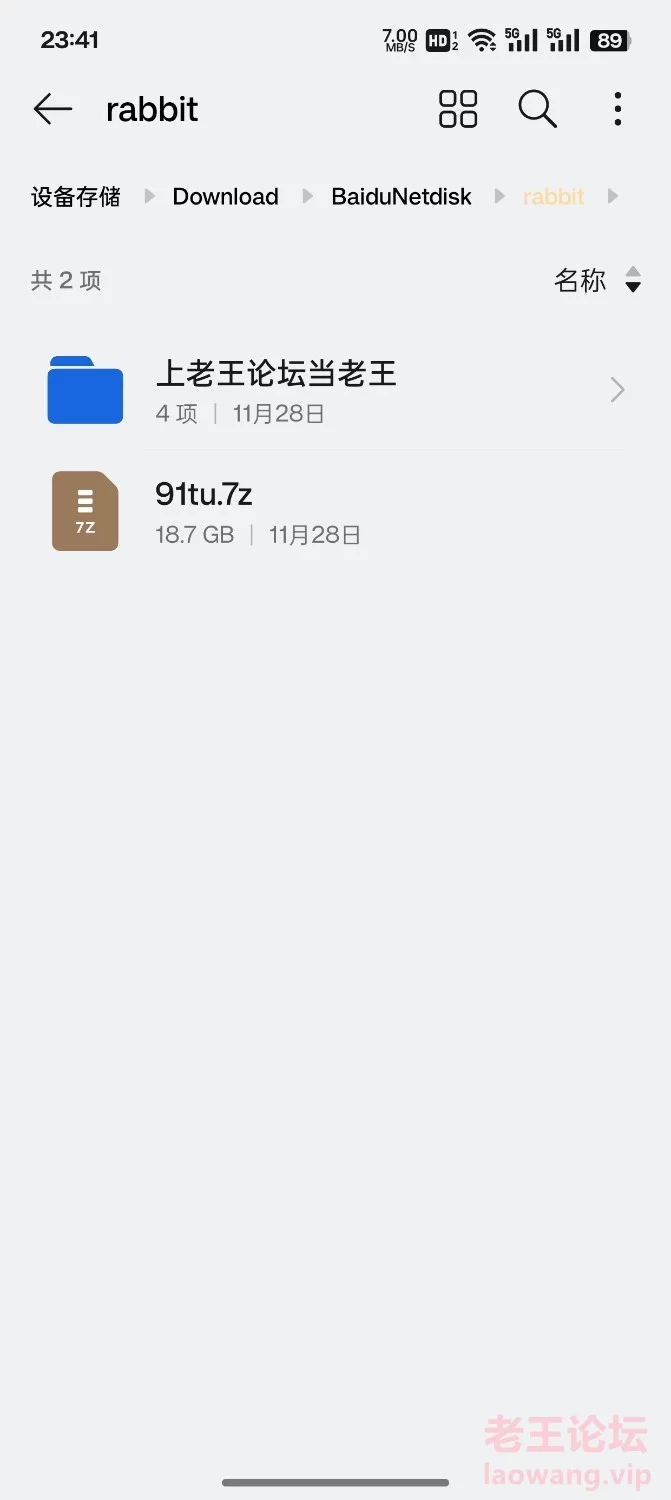Open the 上老王论坛当老王 folder
The height and width of the screenshot is (1500, 671).
pyautogui.click(x=335, y=390)
